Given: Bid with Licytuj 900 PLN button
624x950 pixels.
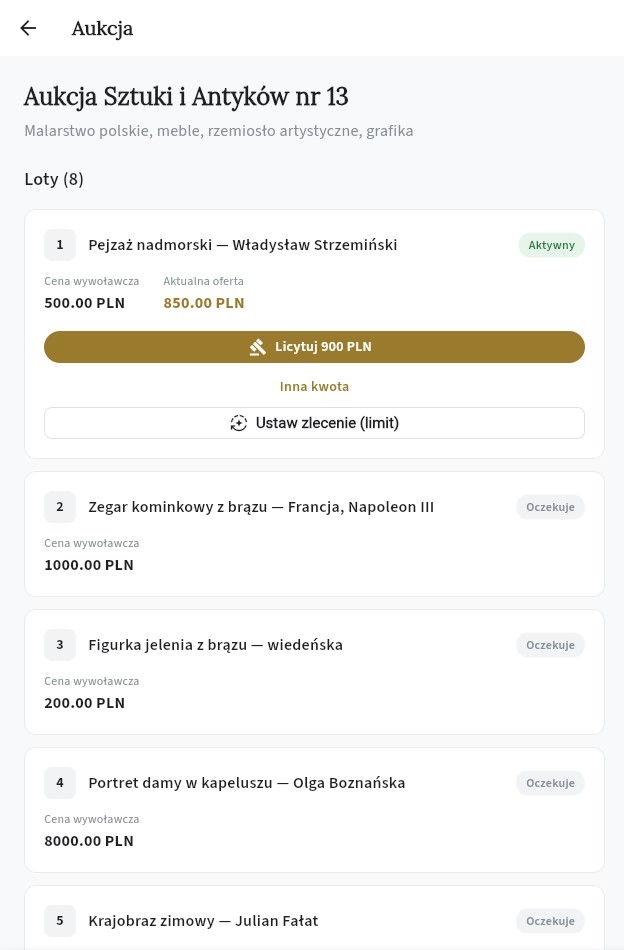Looking at the screenshot, I should tap(314, 347).
